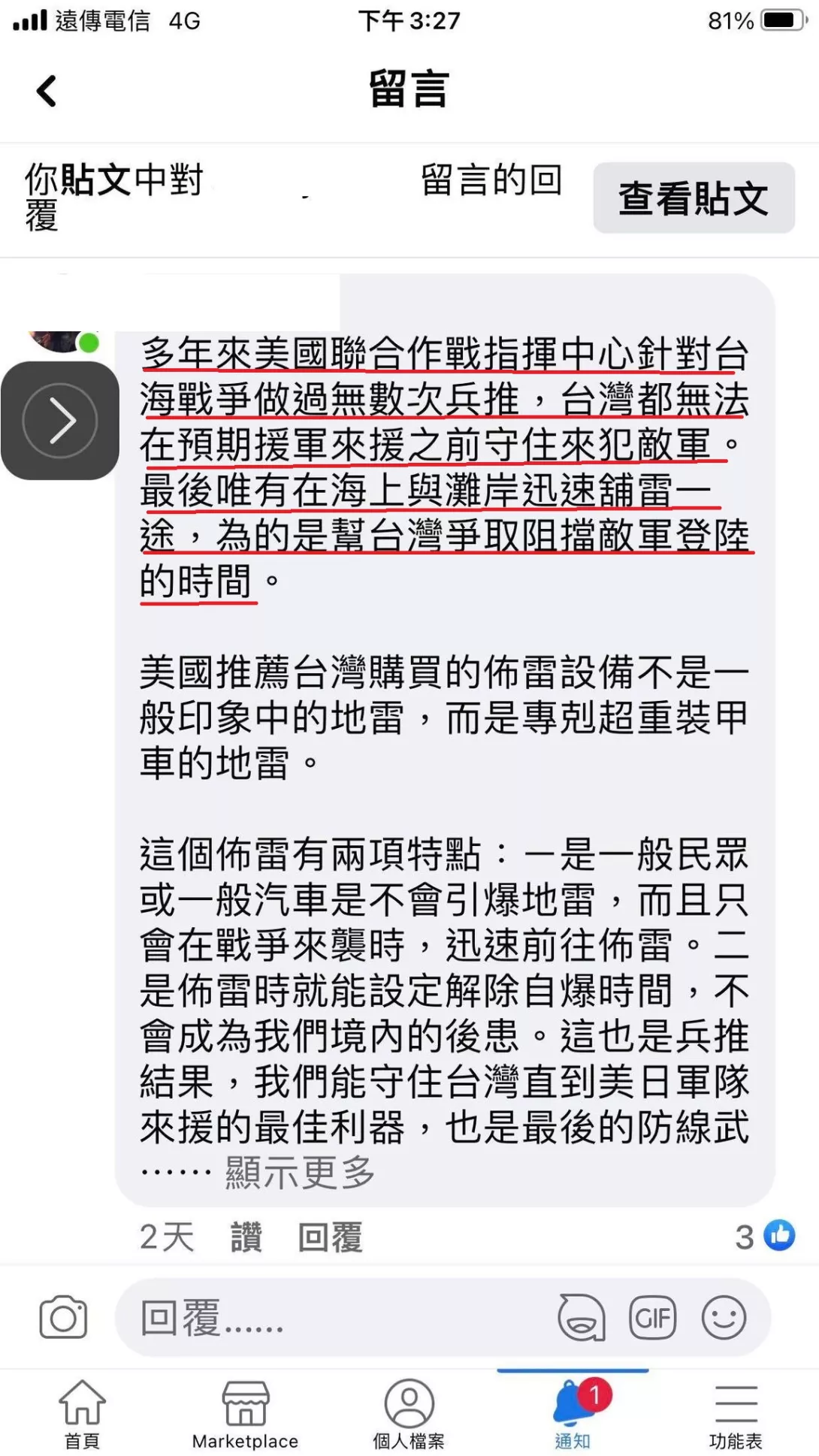Switch to the 首頁 tab

82,1412
